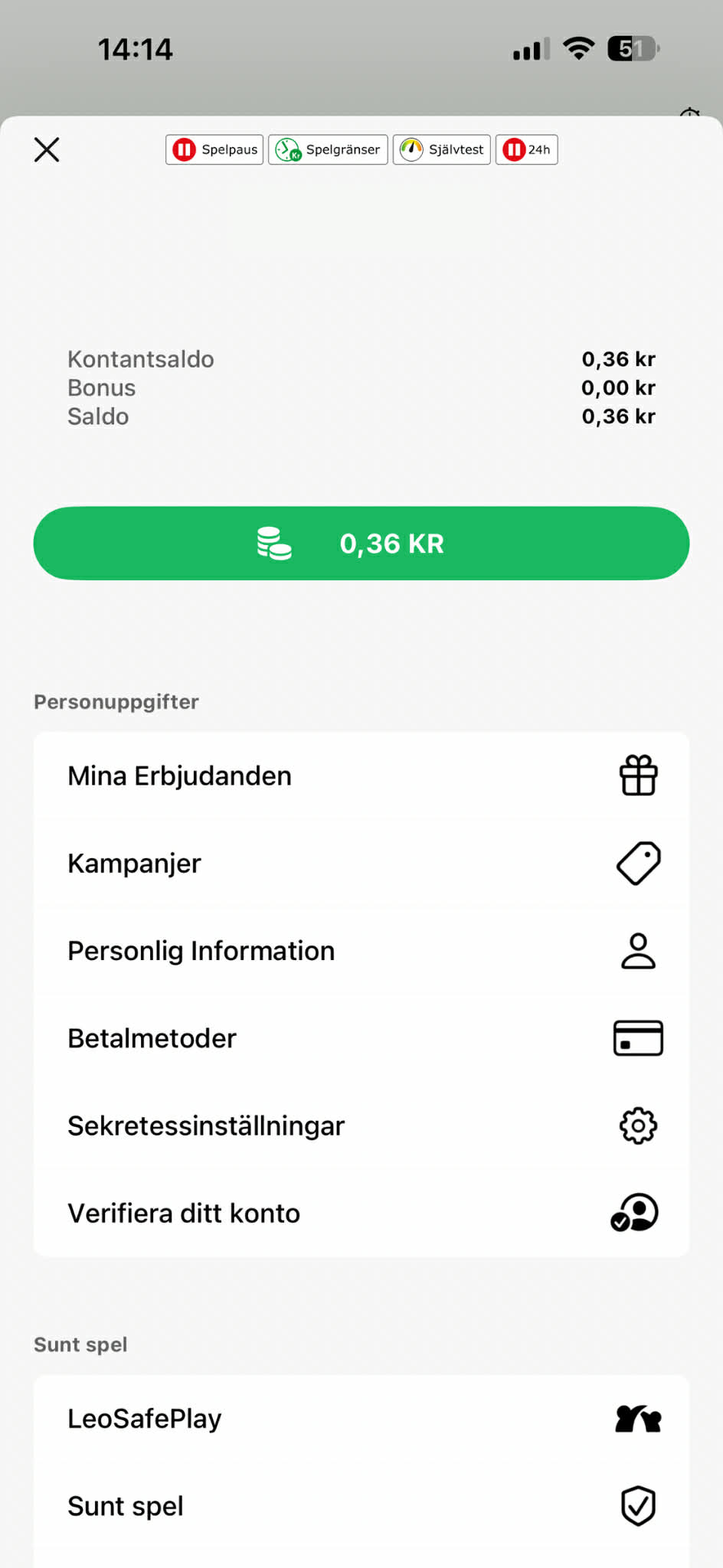Open Mina Erbjudanden via the gift icon
723x1568 pixels.
638,775
